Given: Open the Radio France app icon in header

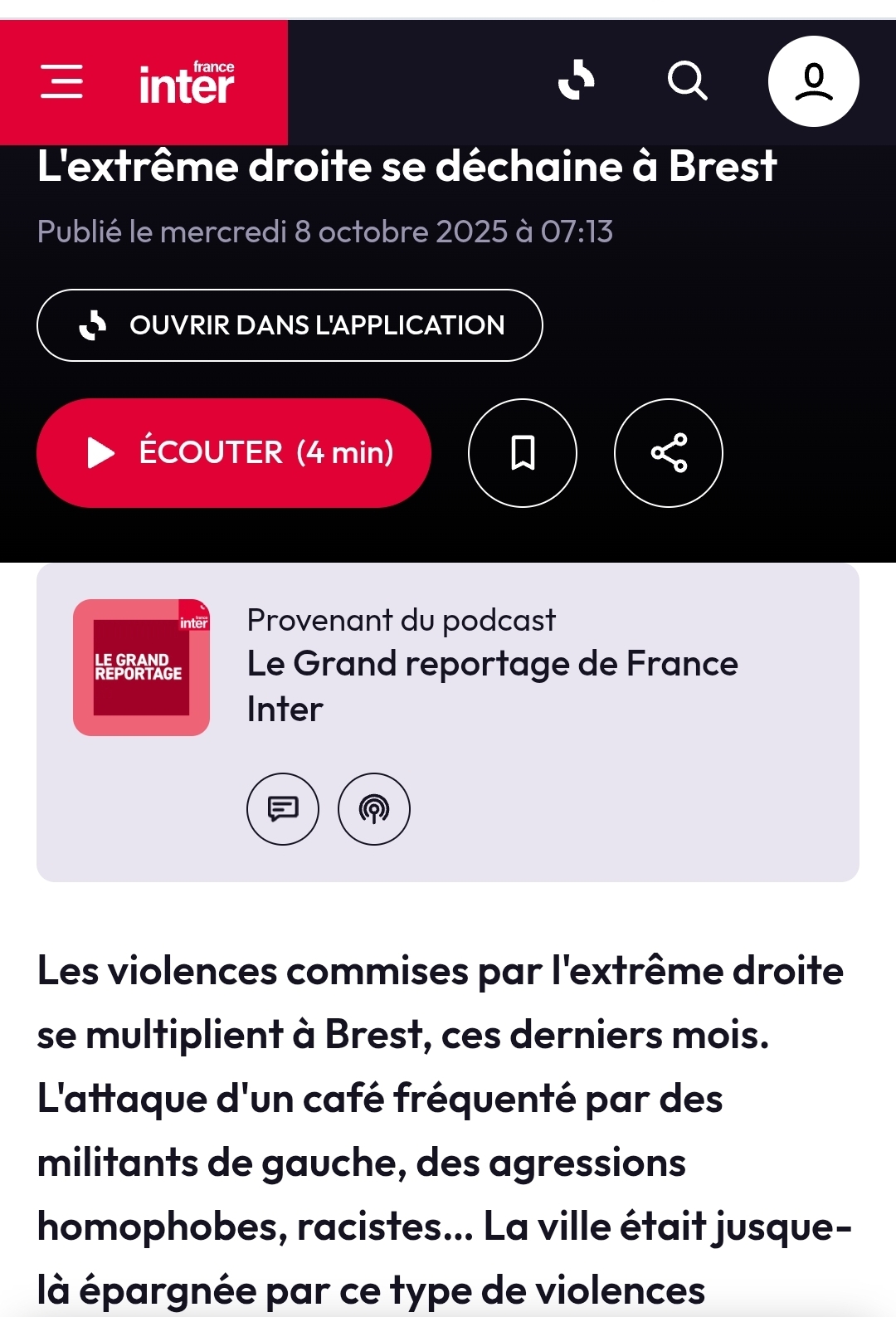Looking at the screenshot, I should [x=577, y=80].
